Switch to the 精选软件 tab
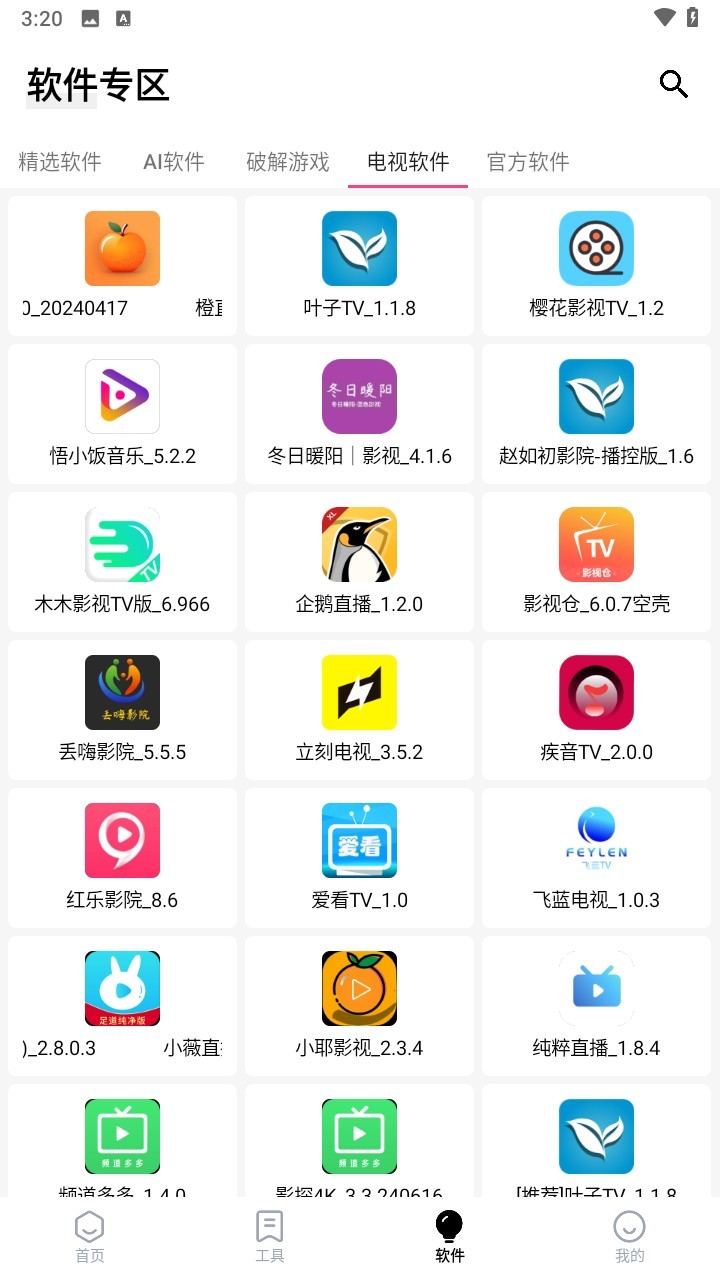This screenshot has height=1280, width=720. coord(60,162)
